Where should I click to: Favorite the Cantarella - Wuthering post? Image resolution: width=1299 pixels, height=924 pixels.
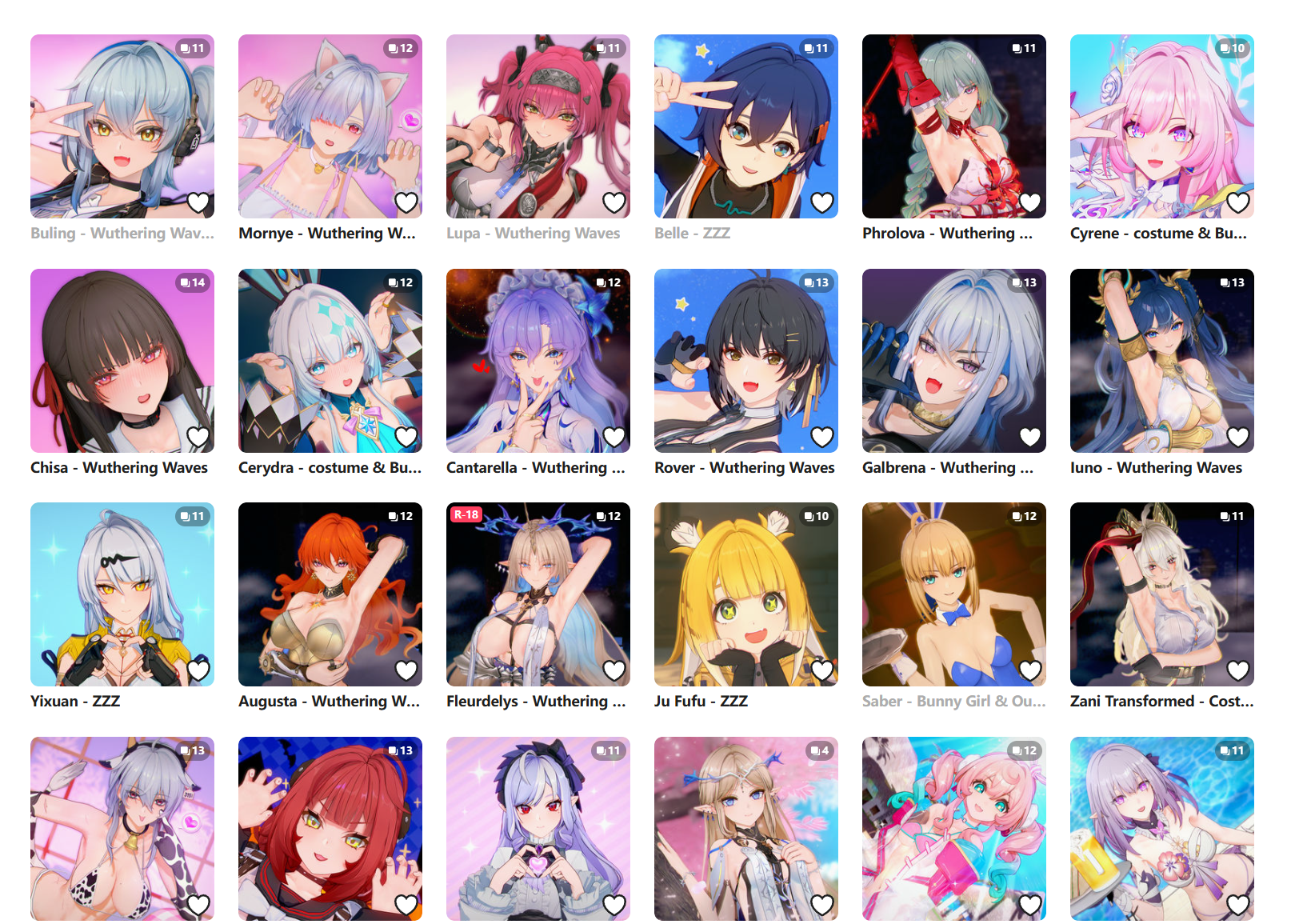pos(614,437)
